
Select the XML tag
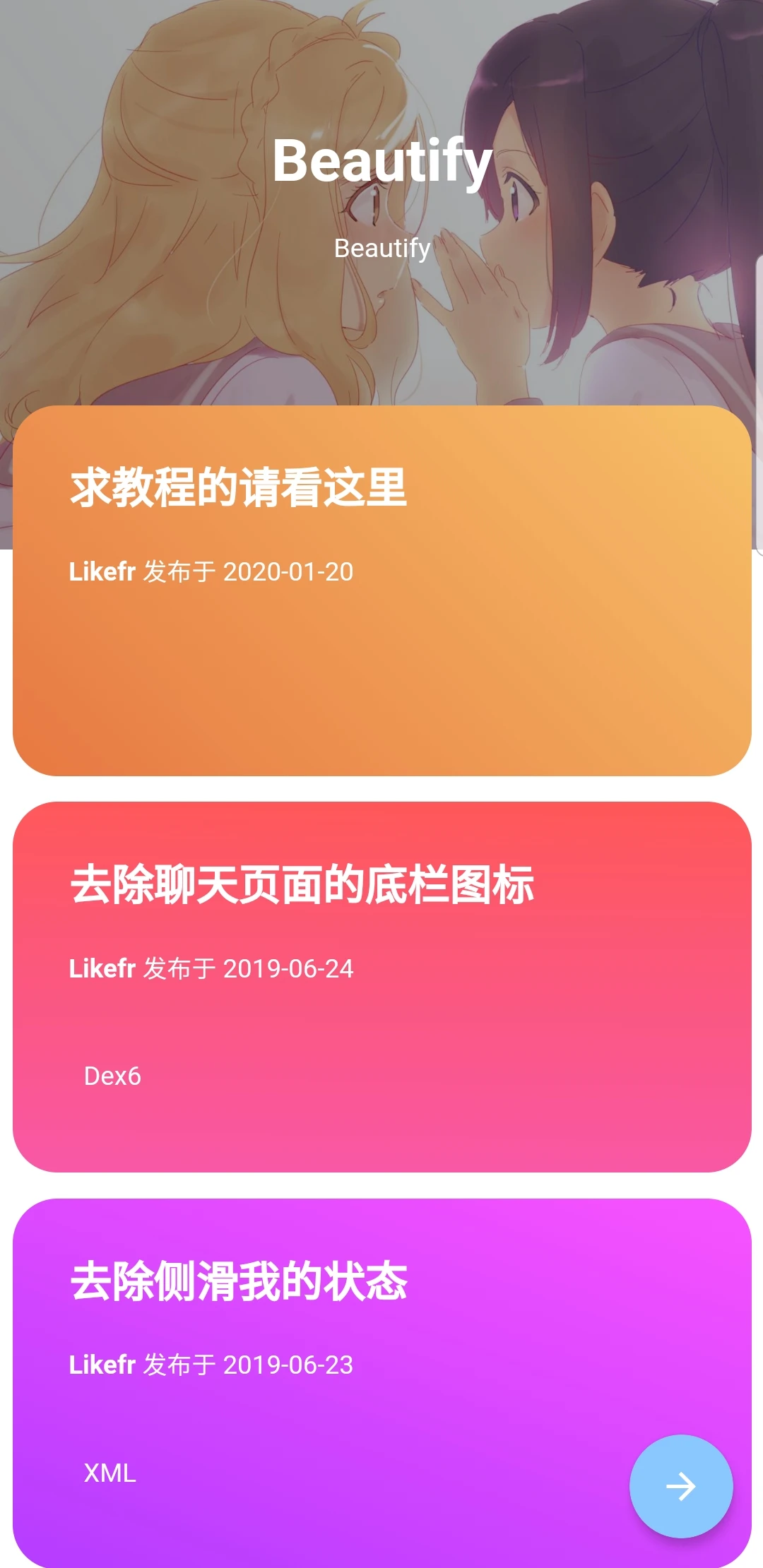tap(110, 1473)
